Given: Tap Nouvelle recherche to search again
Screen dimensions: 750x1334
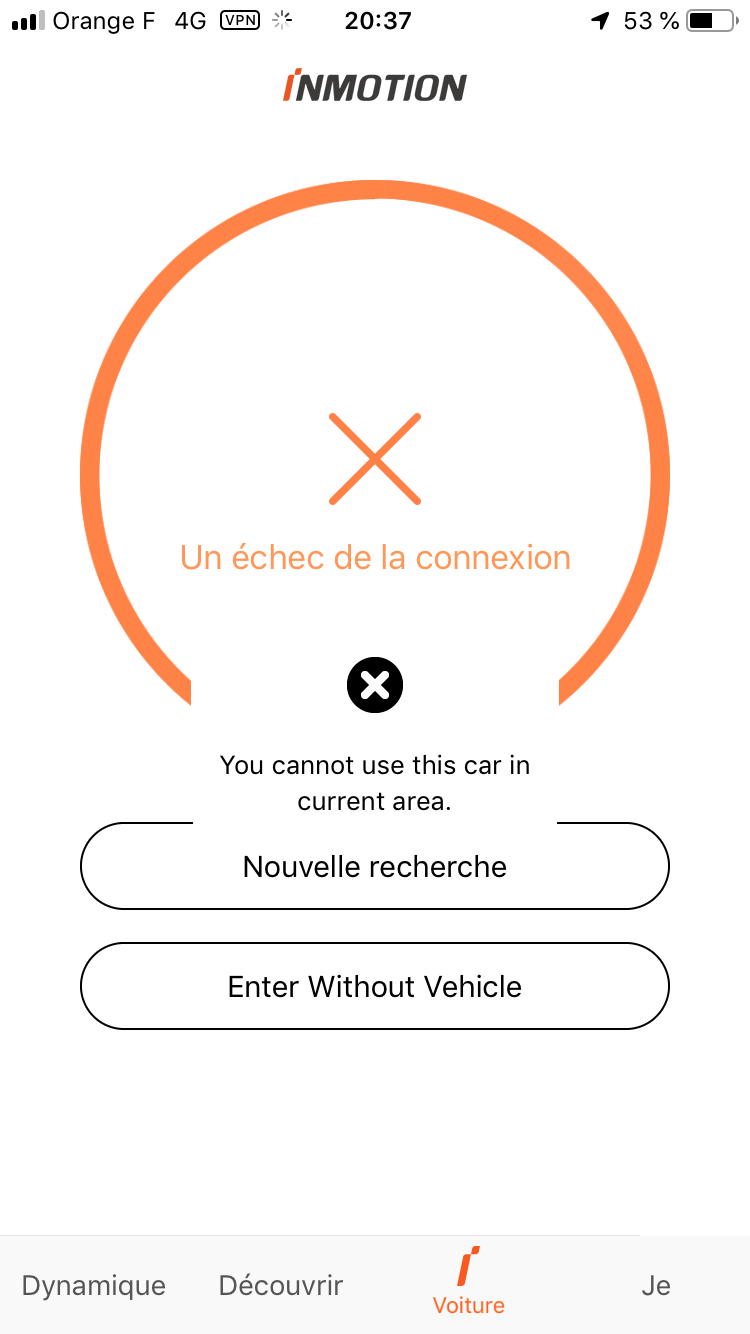Looking at the screenshot, I should (x=375, y=866).
